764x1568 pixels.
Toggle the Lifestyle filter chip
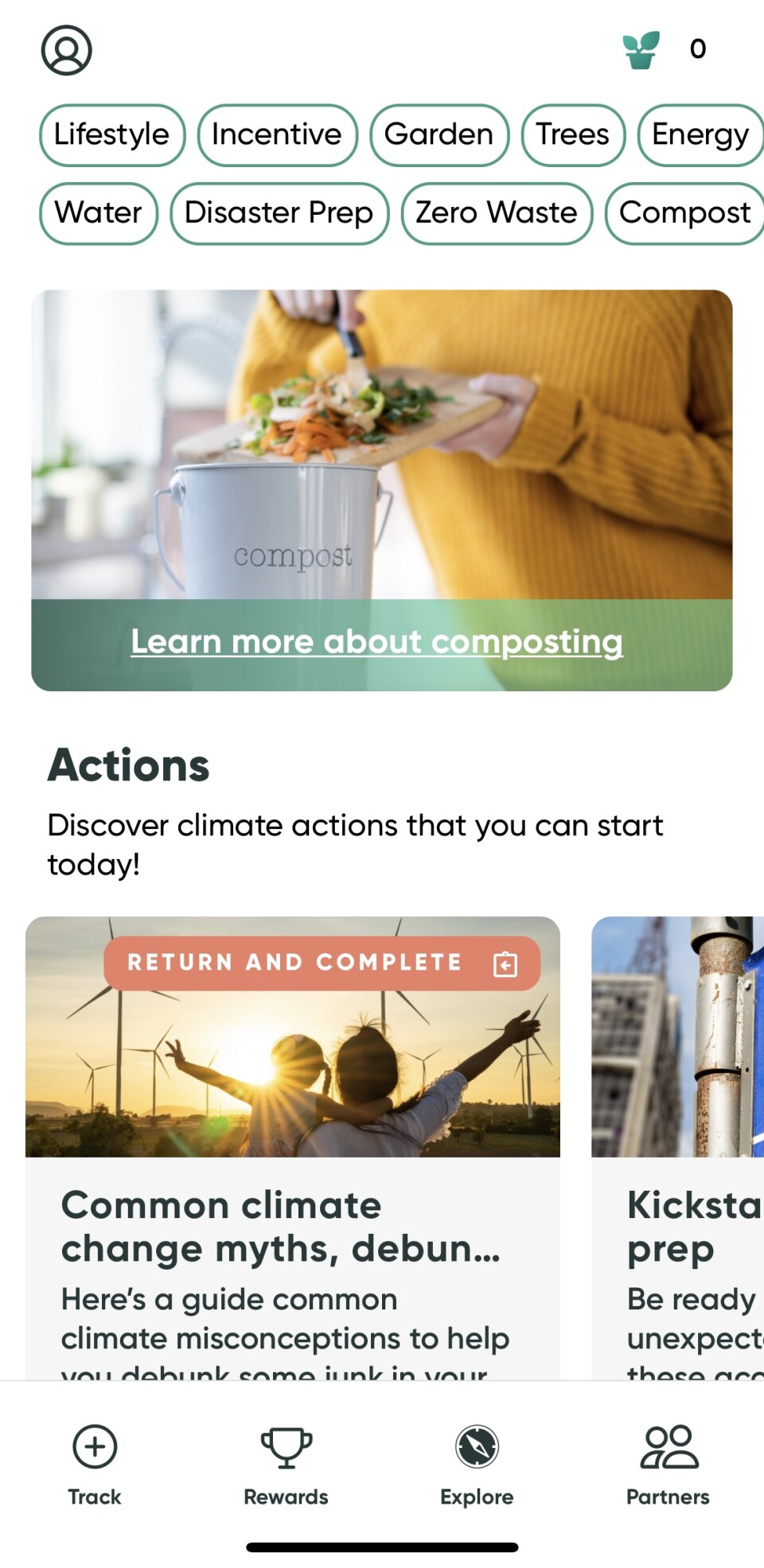111,134
